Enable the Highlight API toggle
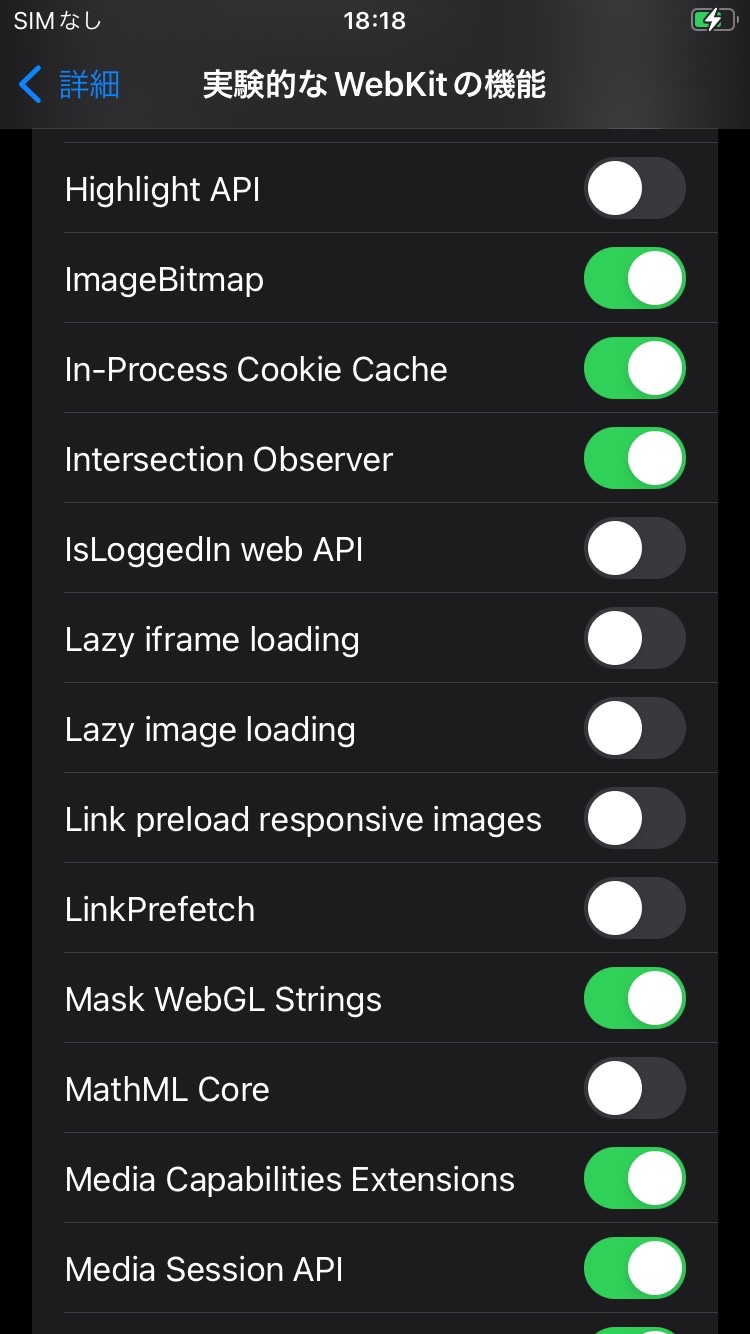Screen dimensions: 750x1334 point(634,188)
